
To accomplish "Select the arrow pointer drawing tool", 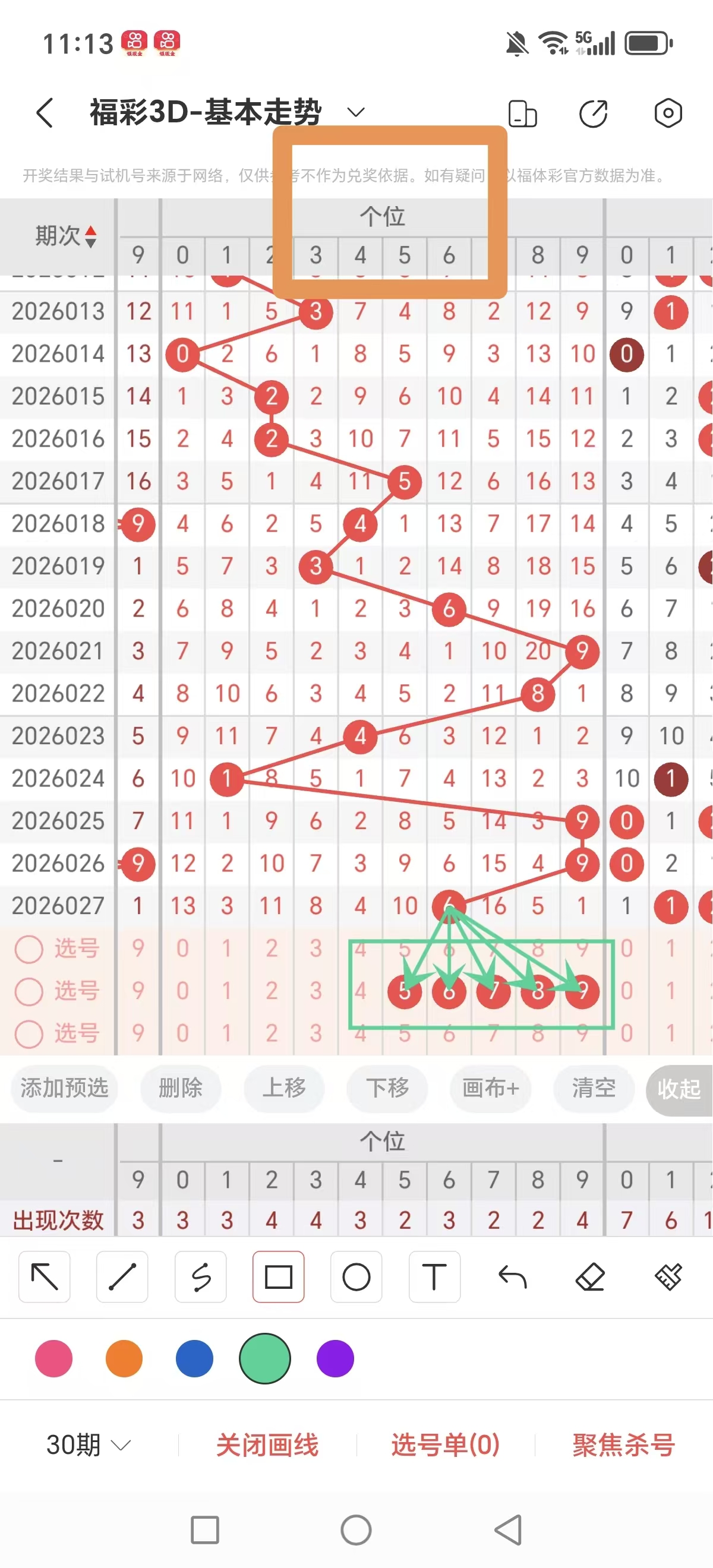I will pos(43,1277).
